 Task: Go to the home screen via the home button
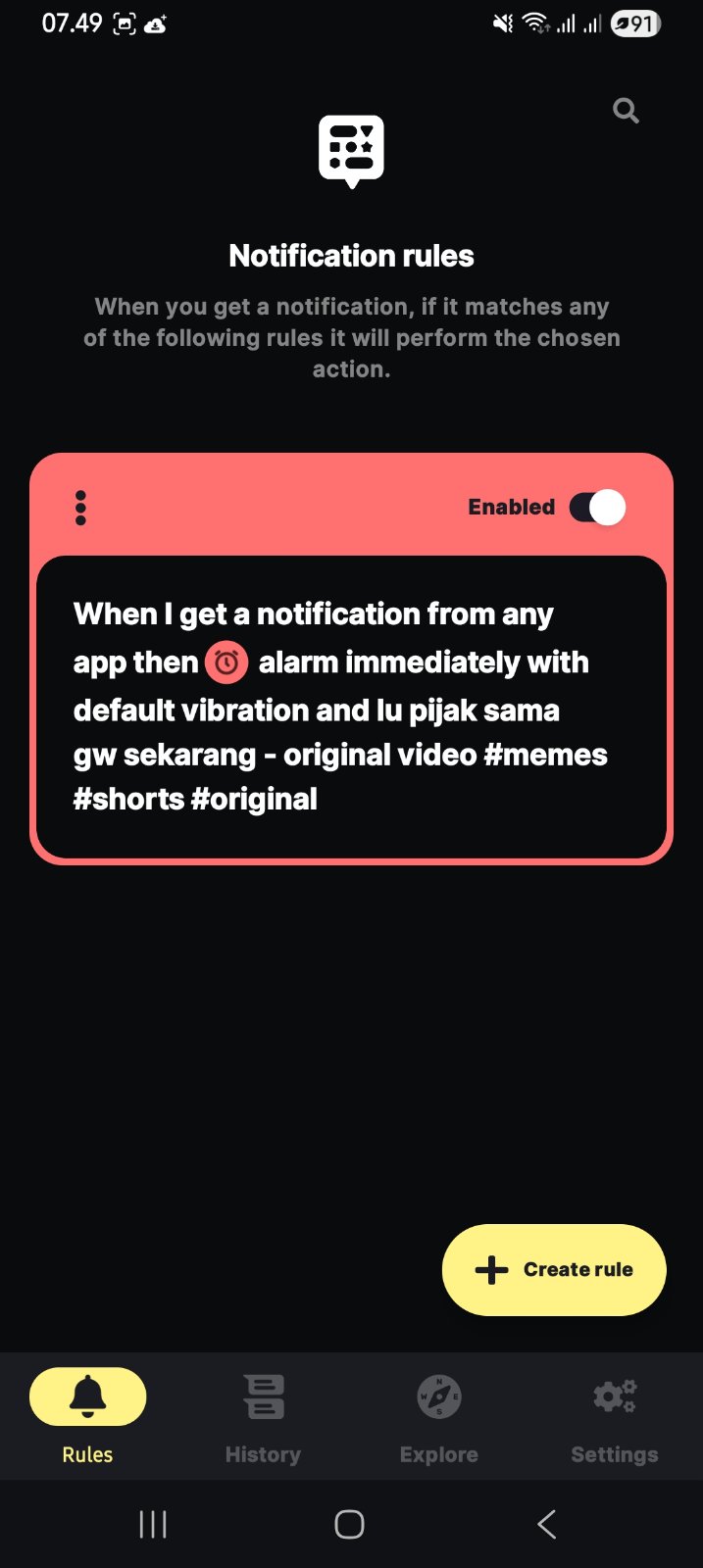pos(350,1524)
